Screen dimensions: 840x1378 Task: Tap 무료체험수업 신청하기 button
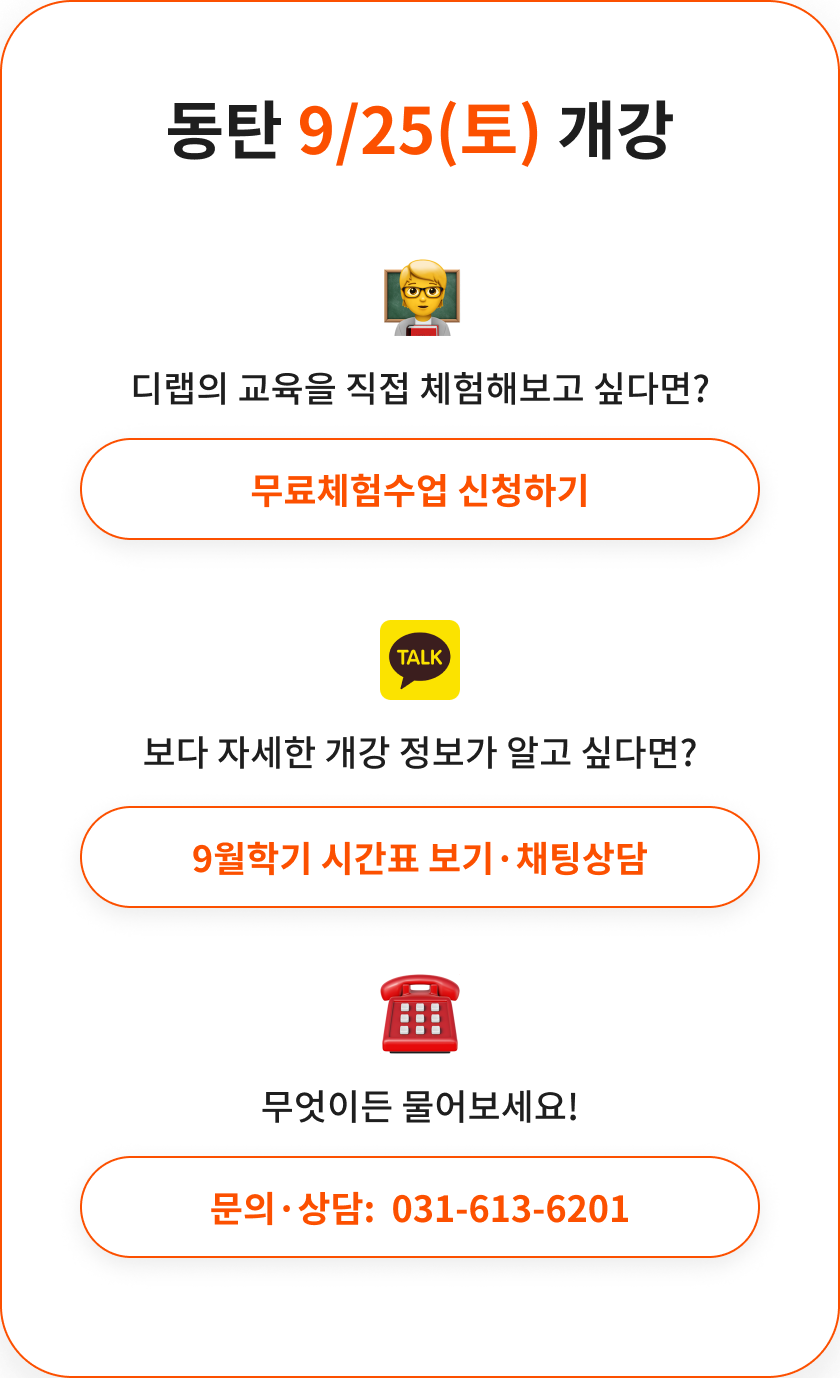(419, 490)
